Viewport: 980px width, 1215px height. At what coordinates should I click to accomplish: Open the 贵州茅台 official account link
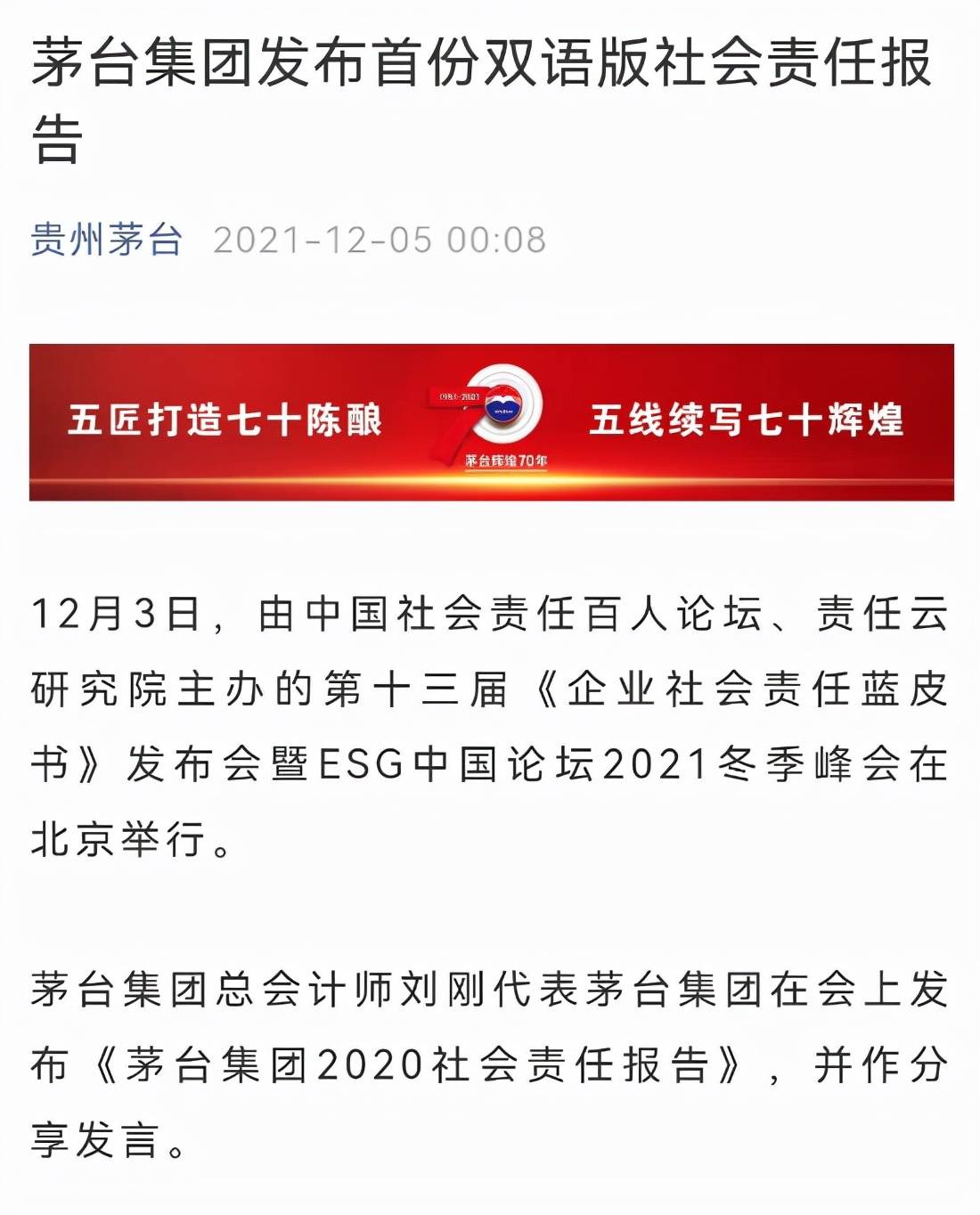pos(106,240)
